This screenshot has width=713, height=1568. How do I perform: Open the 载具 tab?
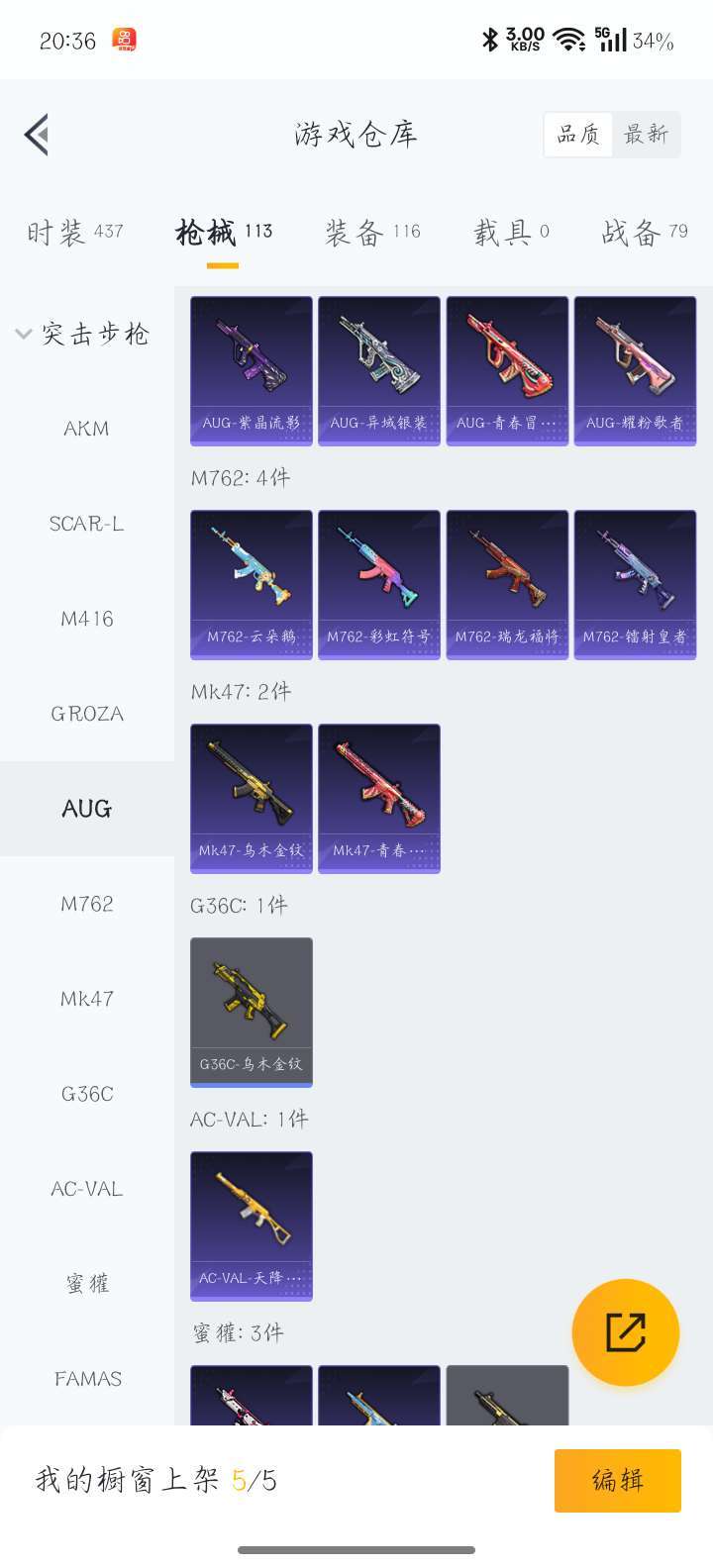click(x=511, y=232)
